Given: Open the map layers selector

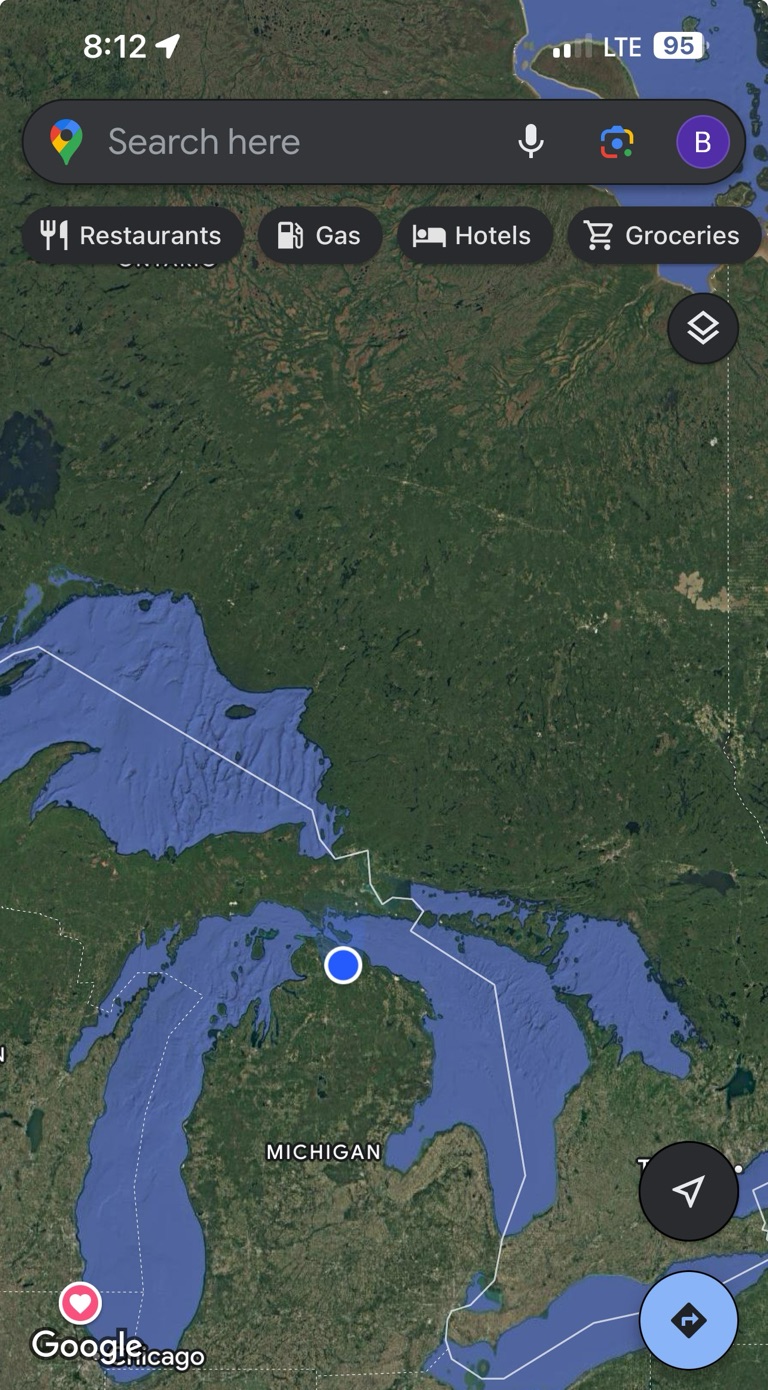Looking at the screenshot, I should tap(703, 328).
